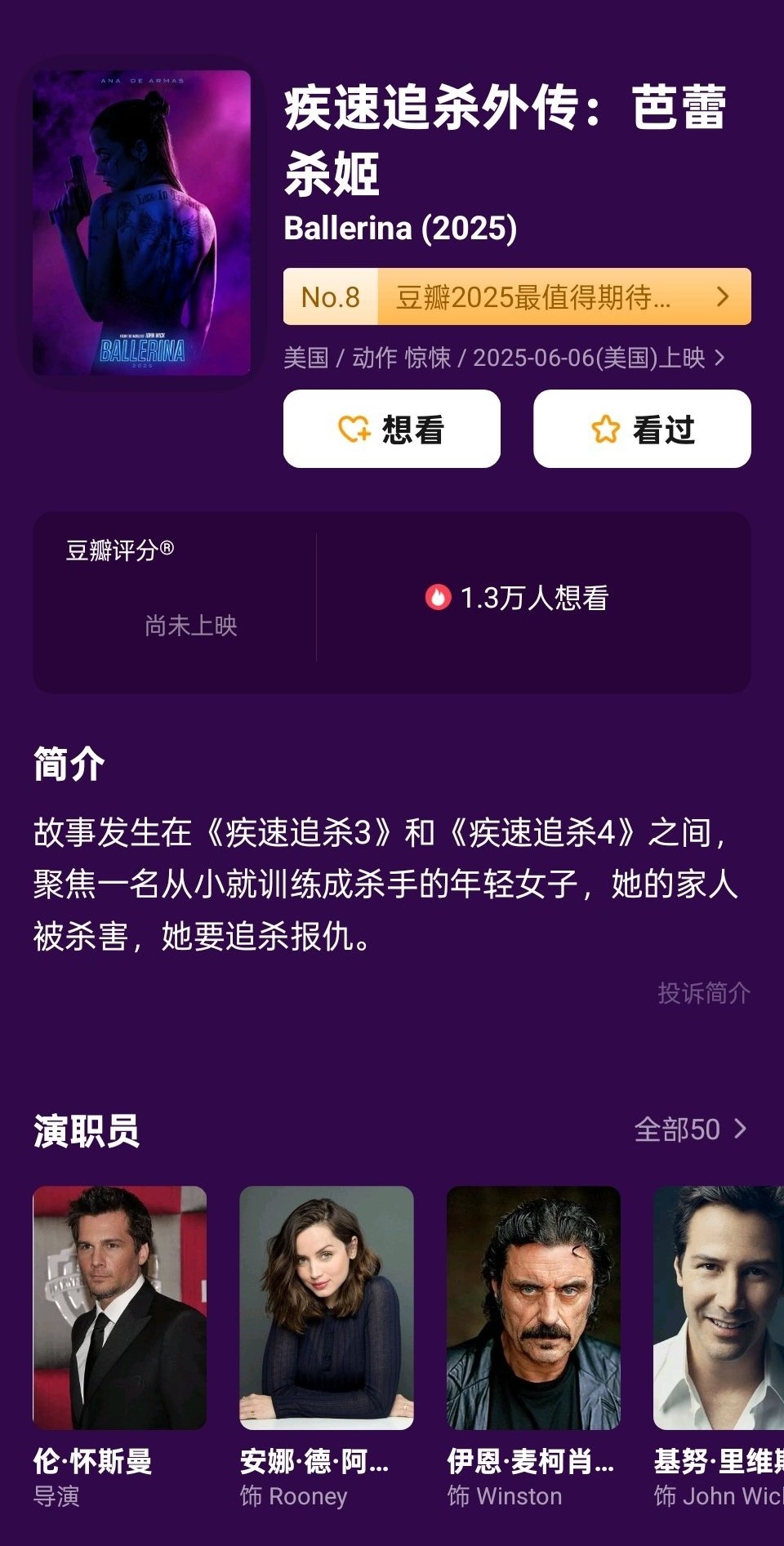View 全部50 cast and crew
The width and height of the screenshot is (784, 1546).
click(690, 1129)
